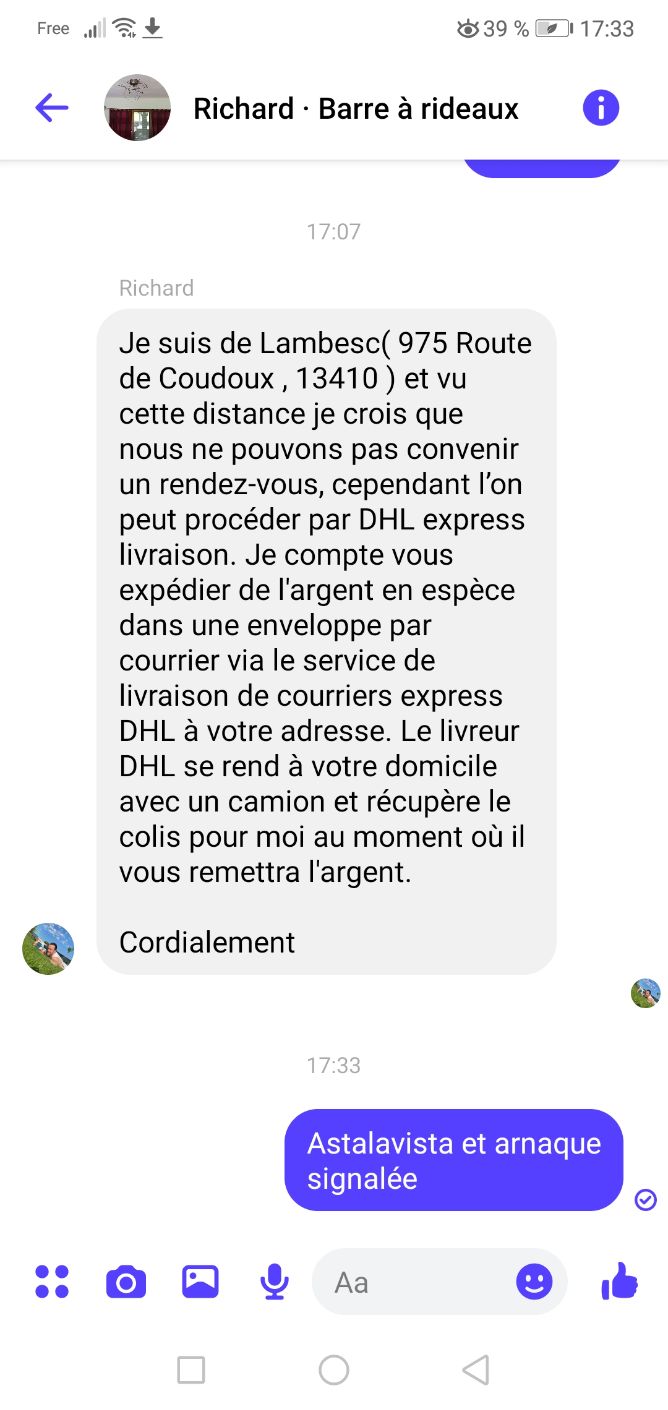Launch the camera to take a photo
Image resolution: width=668 pixels, height=1410 pixels.
tap(126, 1281)
